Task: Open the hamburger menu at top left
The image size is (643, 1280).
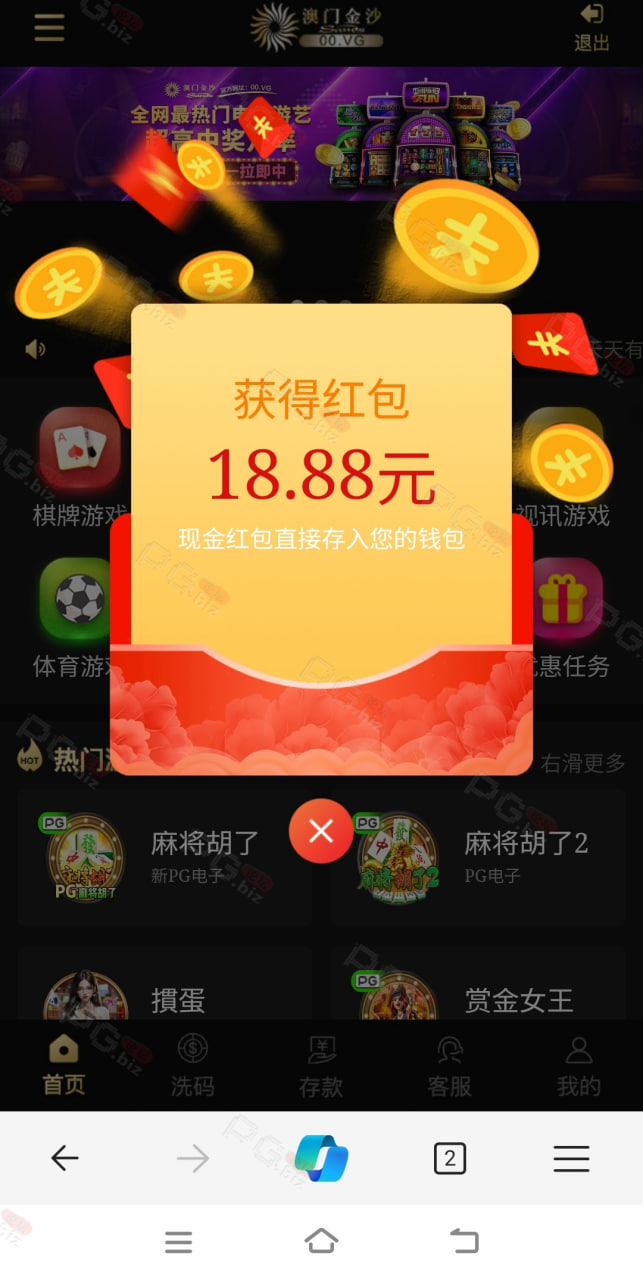Action: (49, 27)
